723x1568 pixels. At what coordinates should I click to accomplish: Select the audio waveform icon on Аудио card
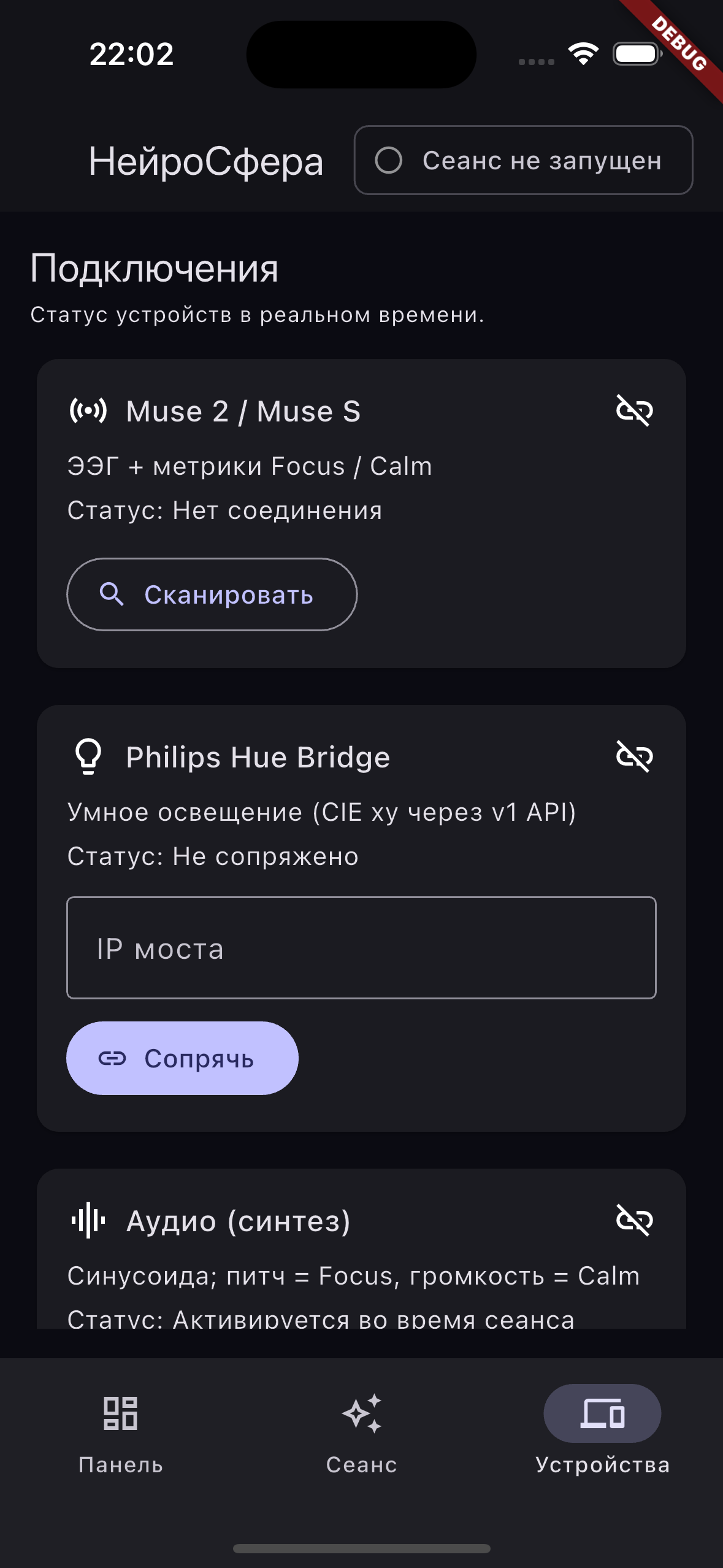tap(88, 1221)
